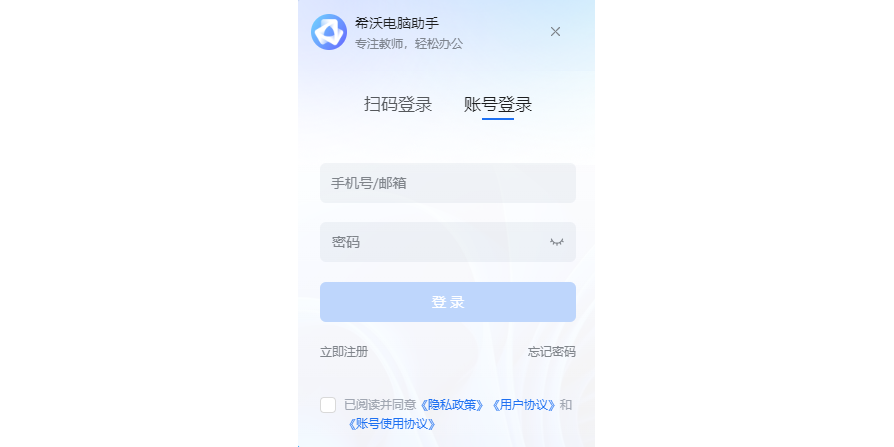Image resolution: width=894 pixels, height=447 pixels.
Task: Select the 账号登录 tab
Action: pos(497,105)
